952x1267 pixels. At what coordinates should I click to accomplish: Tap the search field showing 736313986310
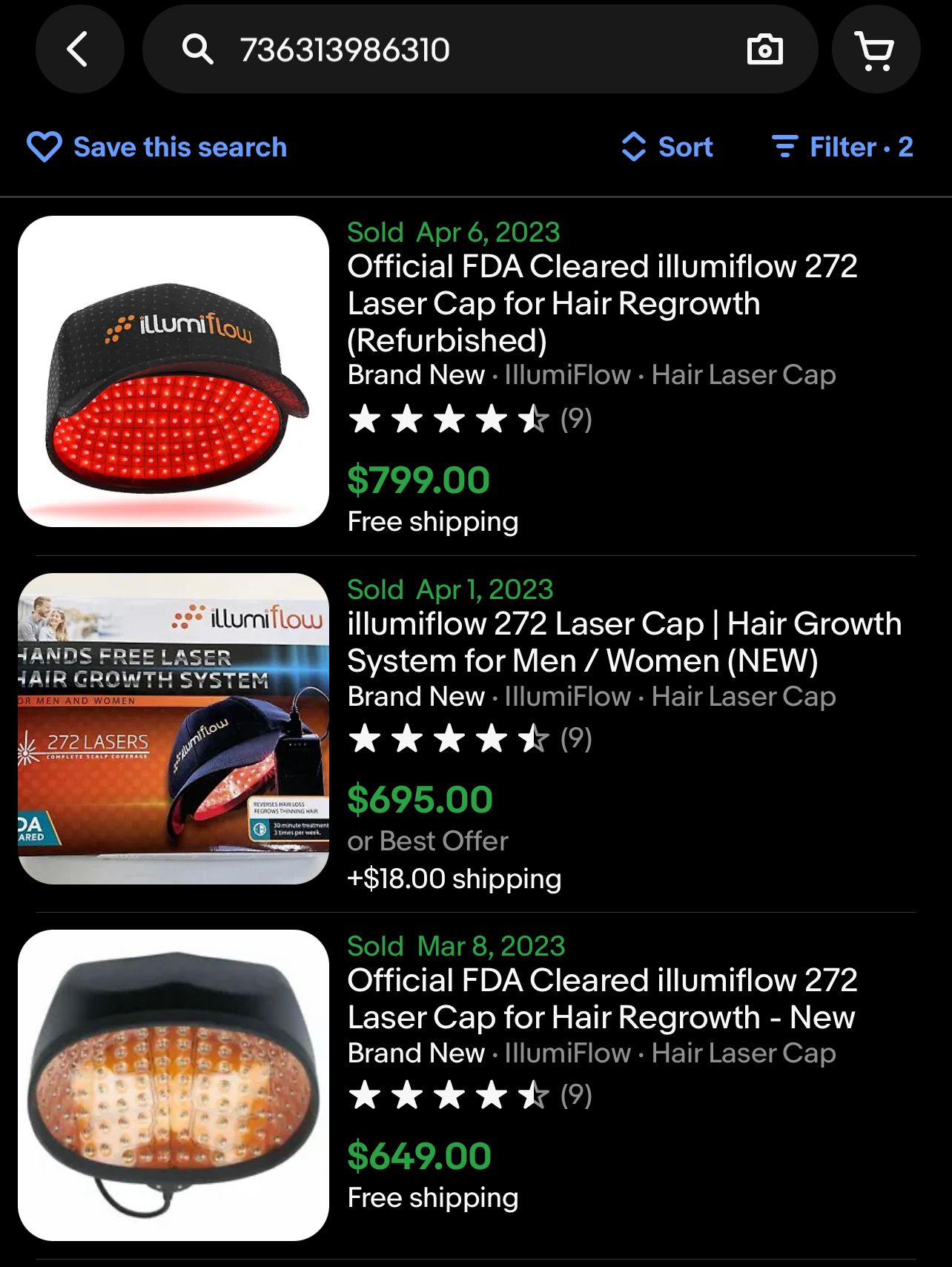[x=445, y=50]
